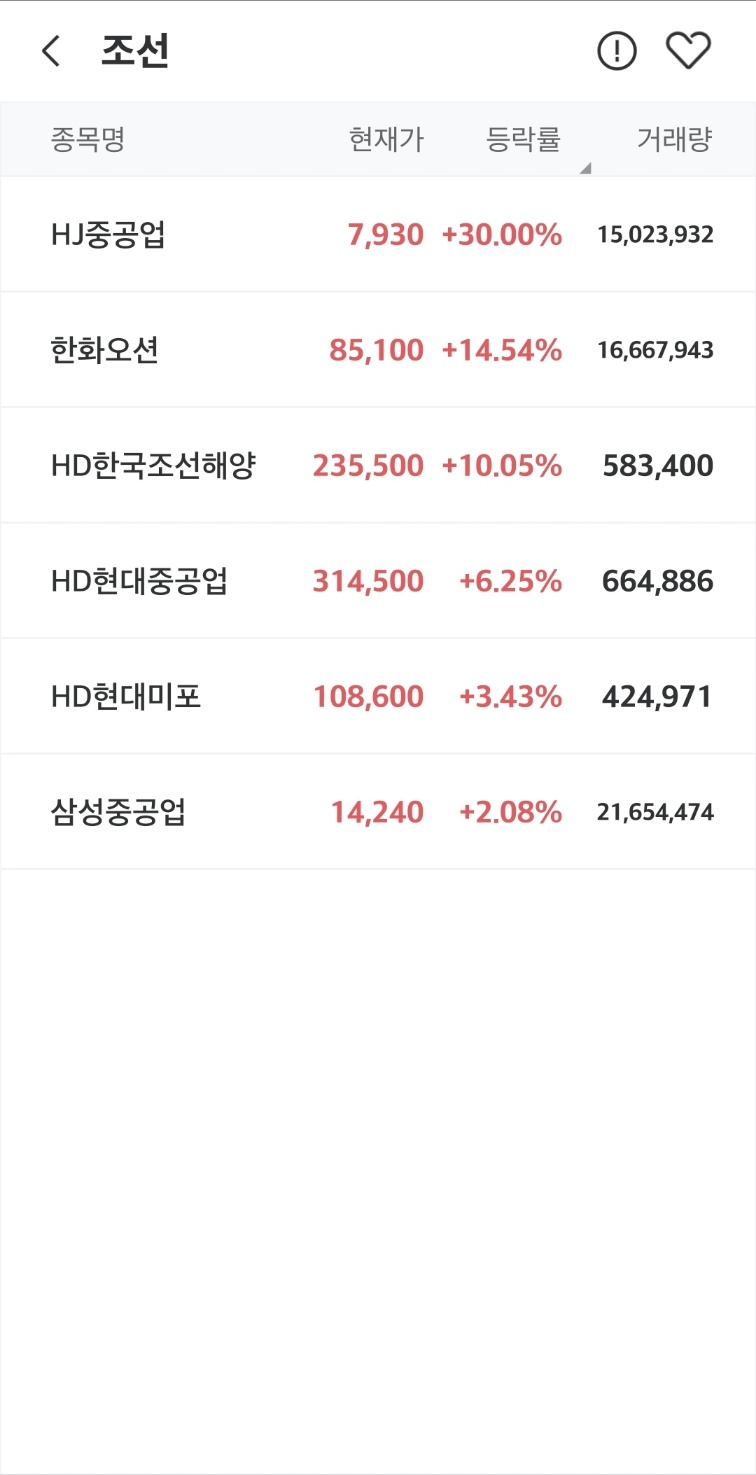756x1475 pixels.
Task: Go back using the top-left arrow
Action: pos(51,51)
